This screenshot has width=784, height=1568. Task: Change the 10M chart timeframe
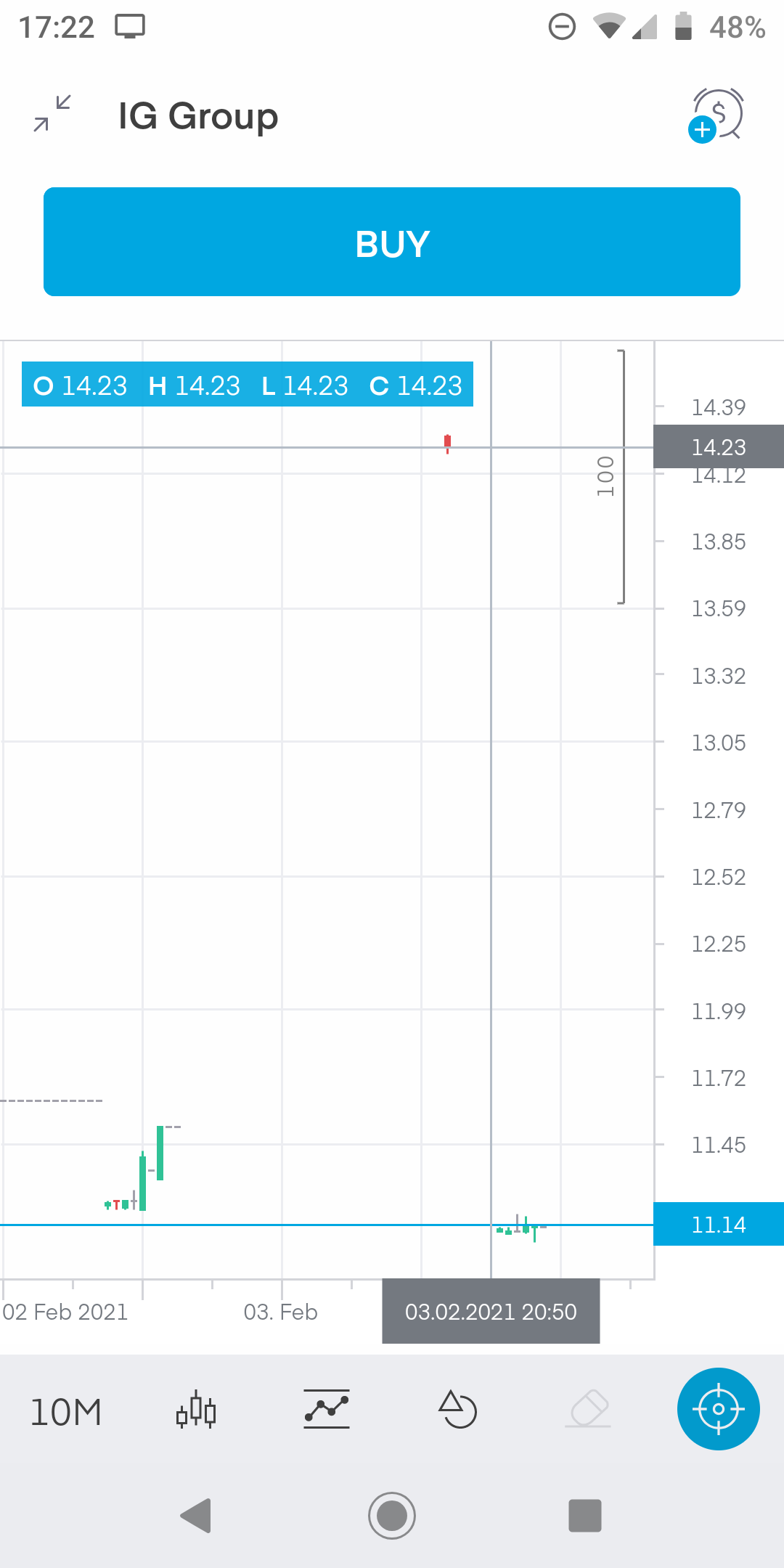pos(65,1413)
